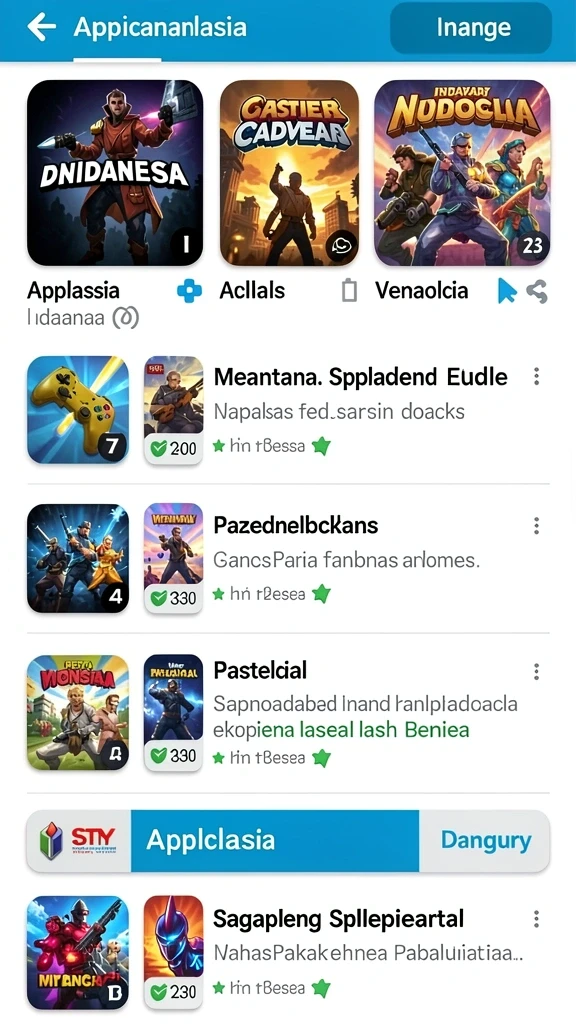
Task: Open the Nudoclia game tile
Action: click(462, 173)
